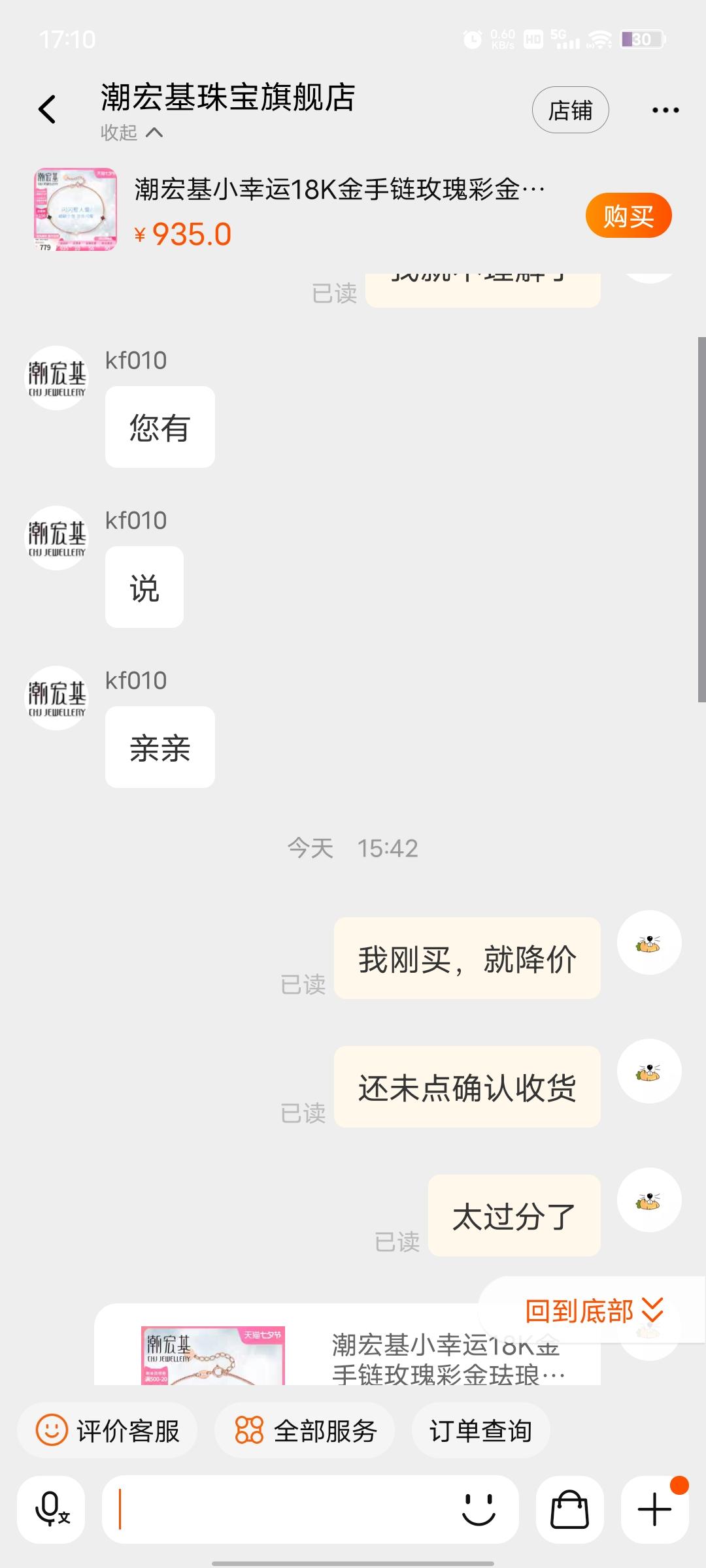Viewport: 706px width, 1568px height.
Task: Open the plus attachments menu
Action: (x=654, y=1510)
